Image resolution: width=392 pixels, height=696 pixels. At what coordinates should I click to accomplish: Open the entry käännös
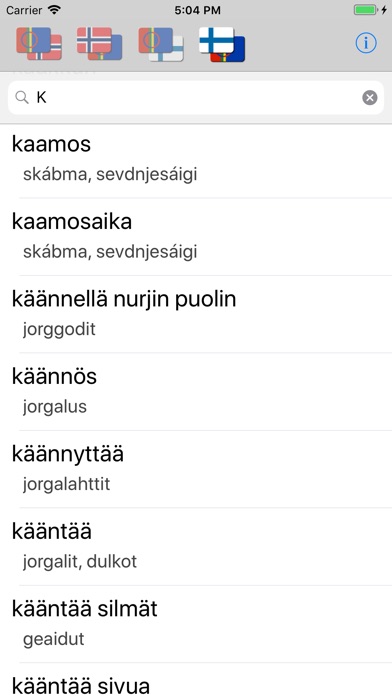coord(196,392)
